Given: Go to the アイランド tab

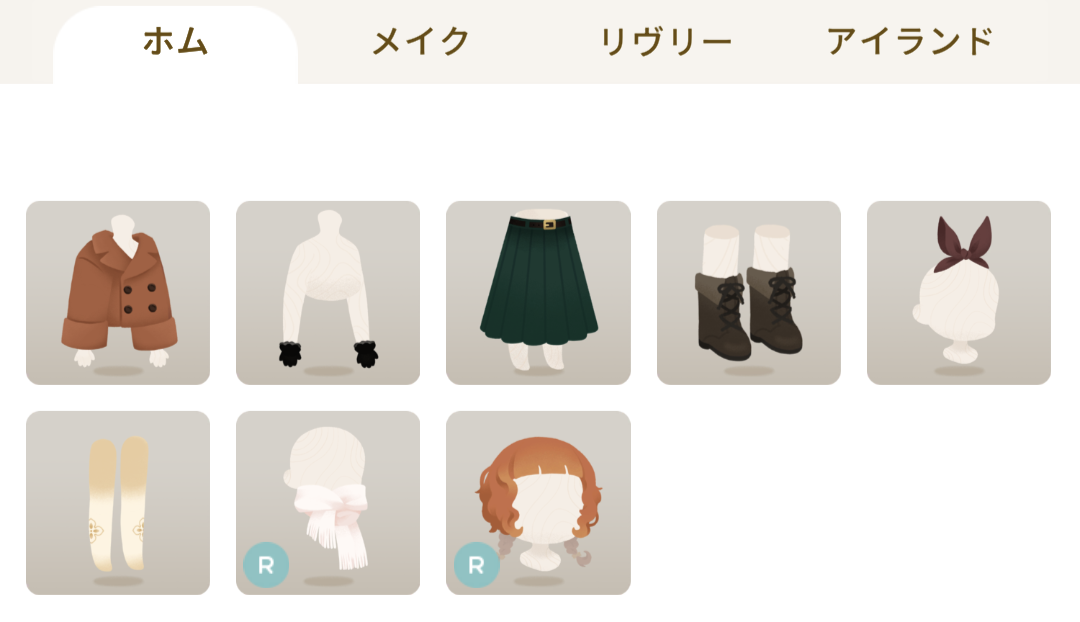Looking at the screenshot, I should (910, 42).
